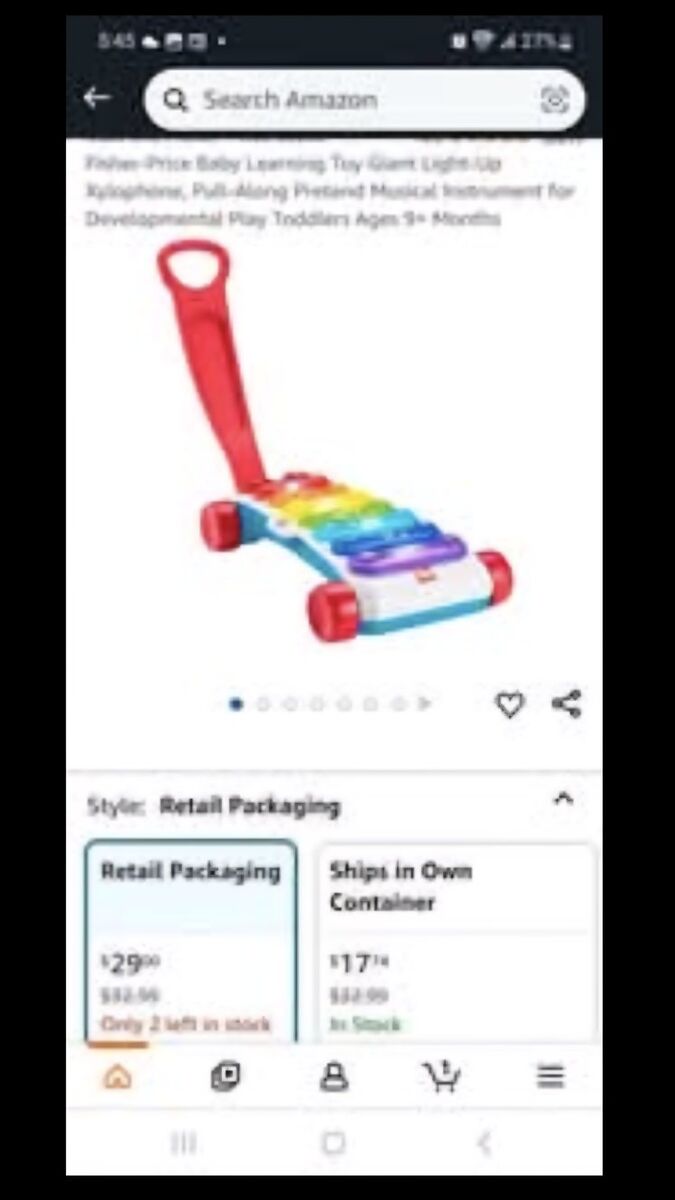Open recent apps from navigation bar

tap(184, 1143)
